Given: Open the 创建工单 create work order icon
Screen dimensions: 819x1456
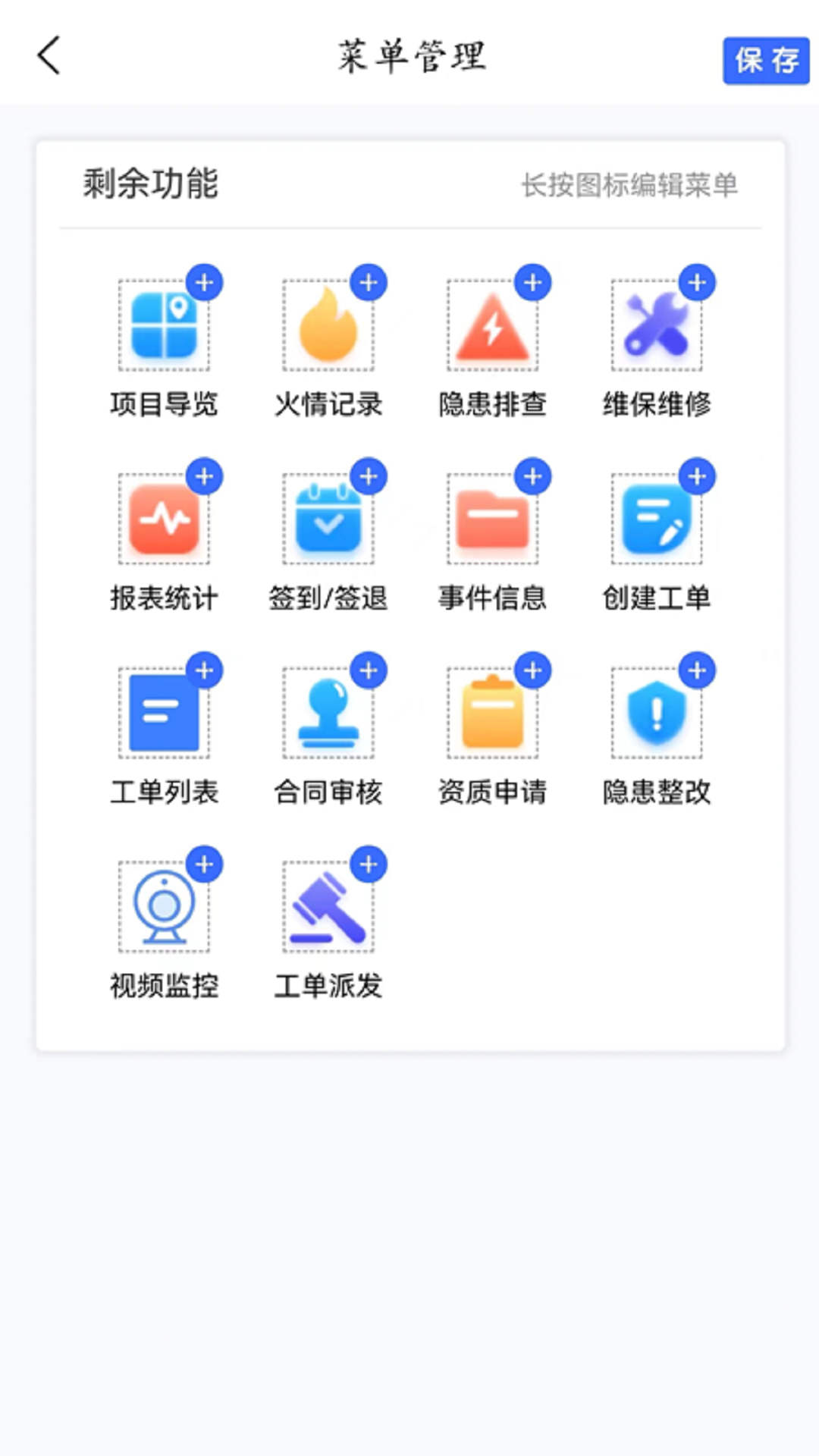Looking at the screenshot, I should point(657,519).
